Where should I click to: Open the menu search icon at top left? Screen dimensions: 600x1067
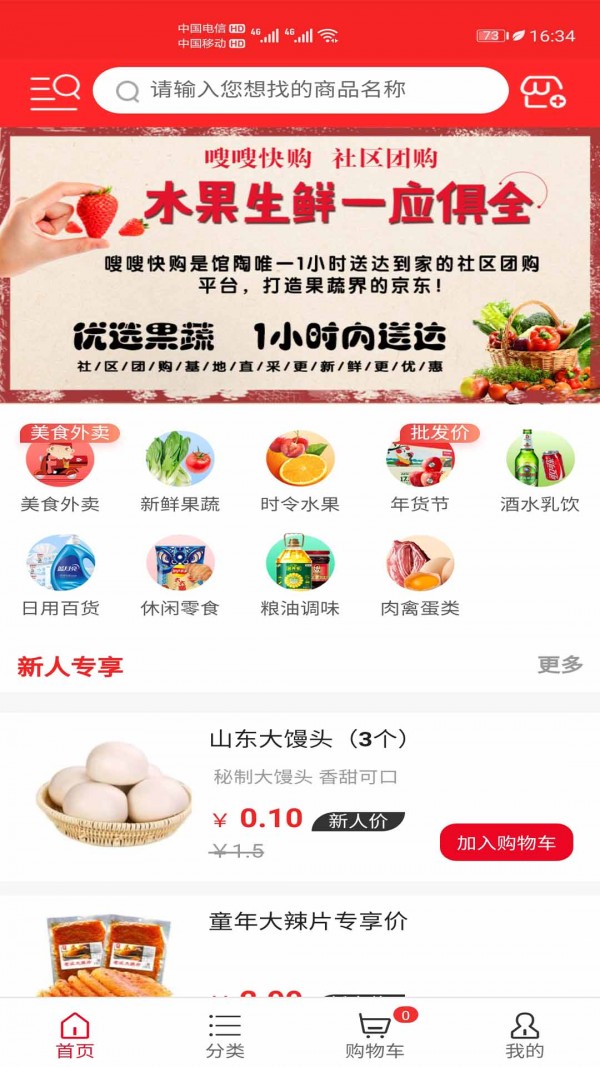pos(54,91)
